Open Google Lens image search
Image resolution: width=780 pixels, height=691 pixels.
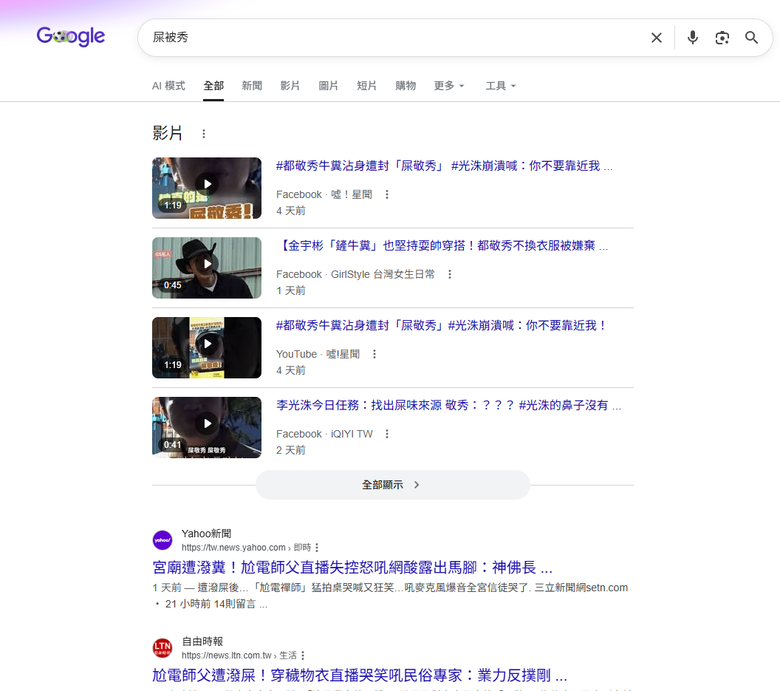(x=722, y=38)
